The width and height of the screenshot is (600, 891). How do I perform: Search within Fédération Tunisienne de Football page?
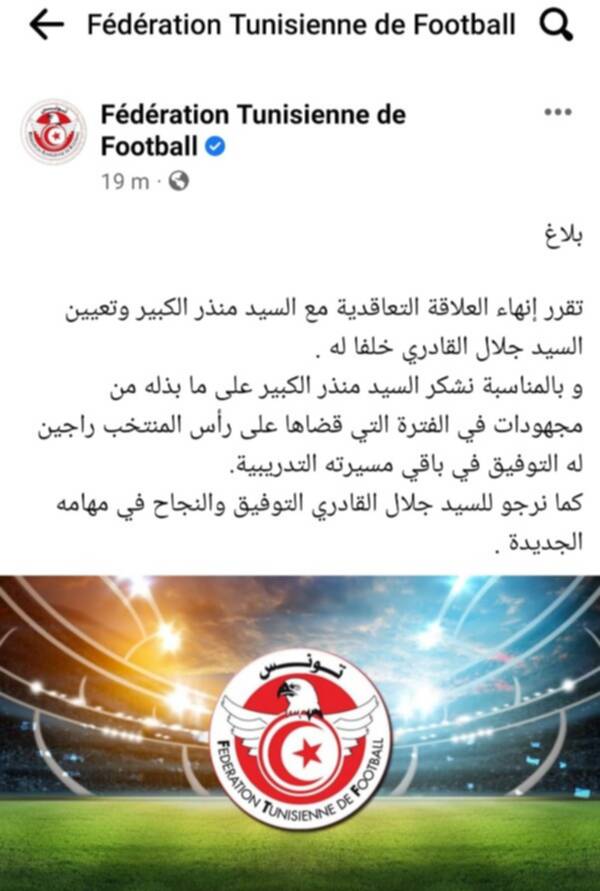coord(556,26)
